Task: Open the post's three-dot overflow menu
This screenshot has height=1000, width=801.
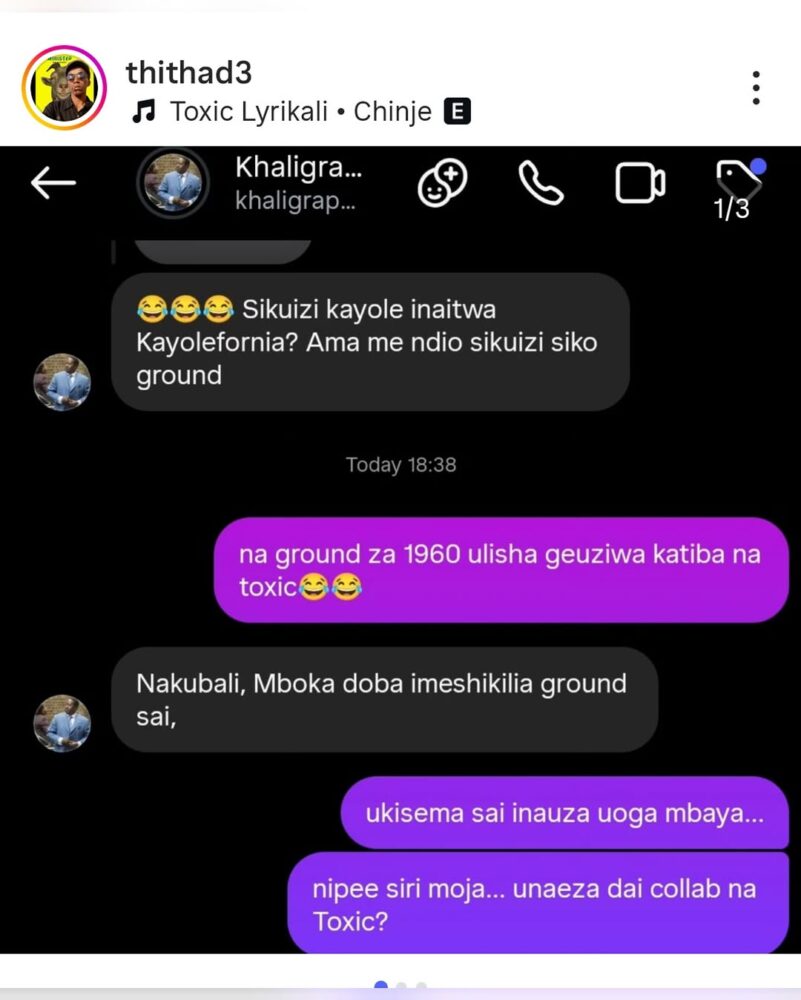Action: point(756,88)
